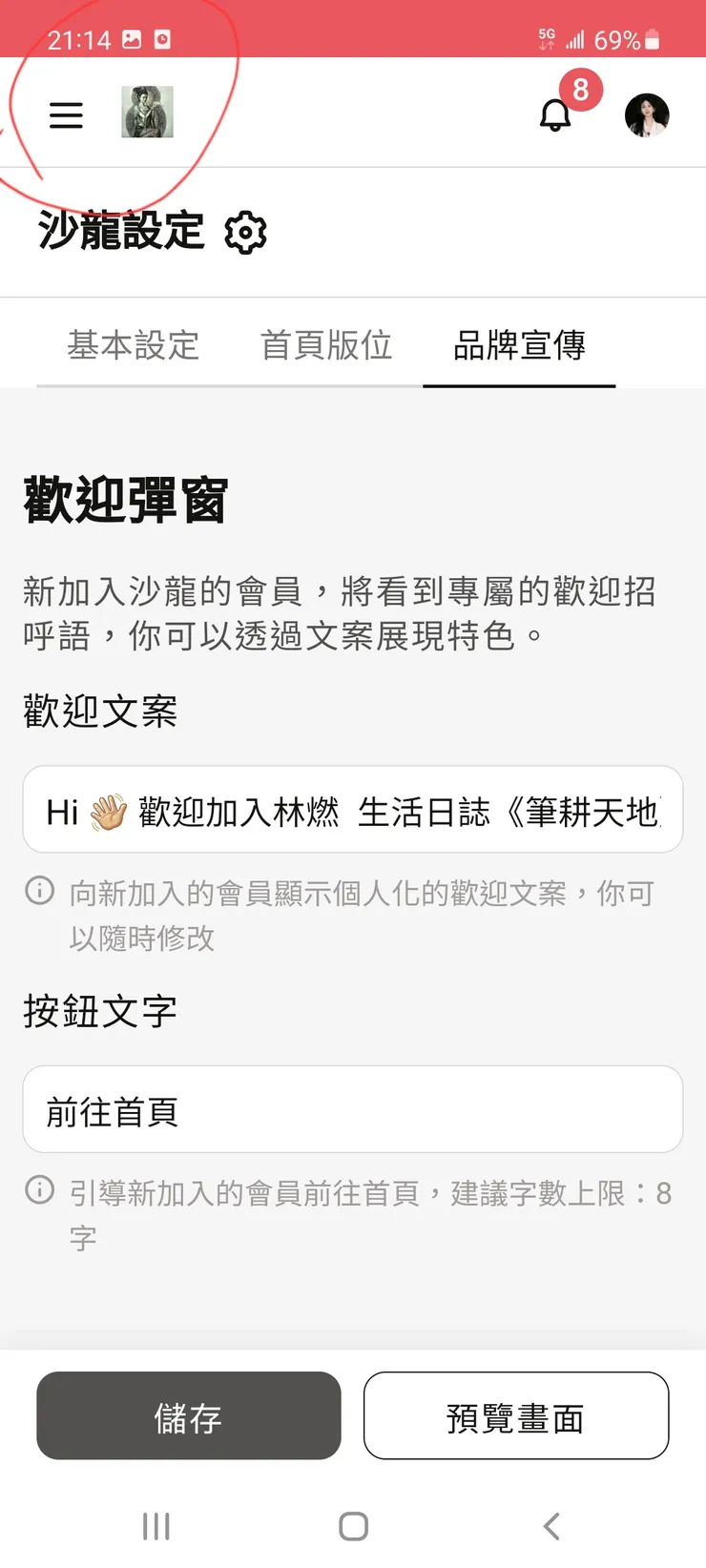Open the hamburger navigation menu

65,115
